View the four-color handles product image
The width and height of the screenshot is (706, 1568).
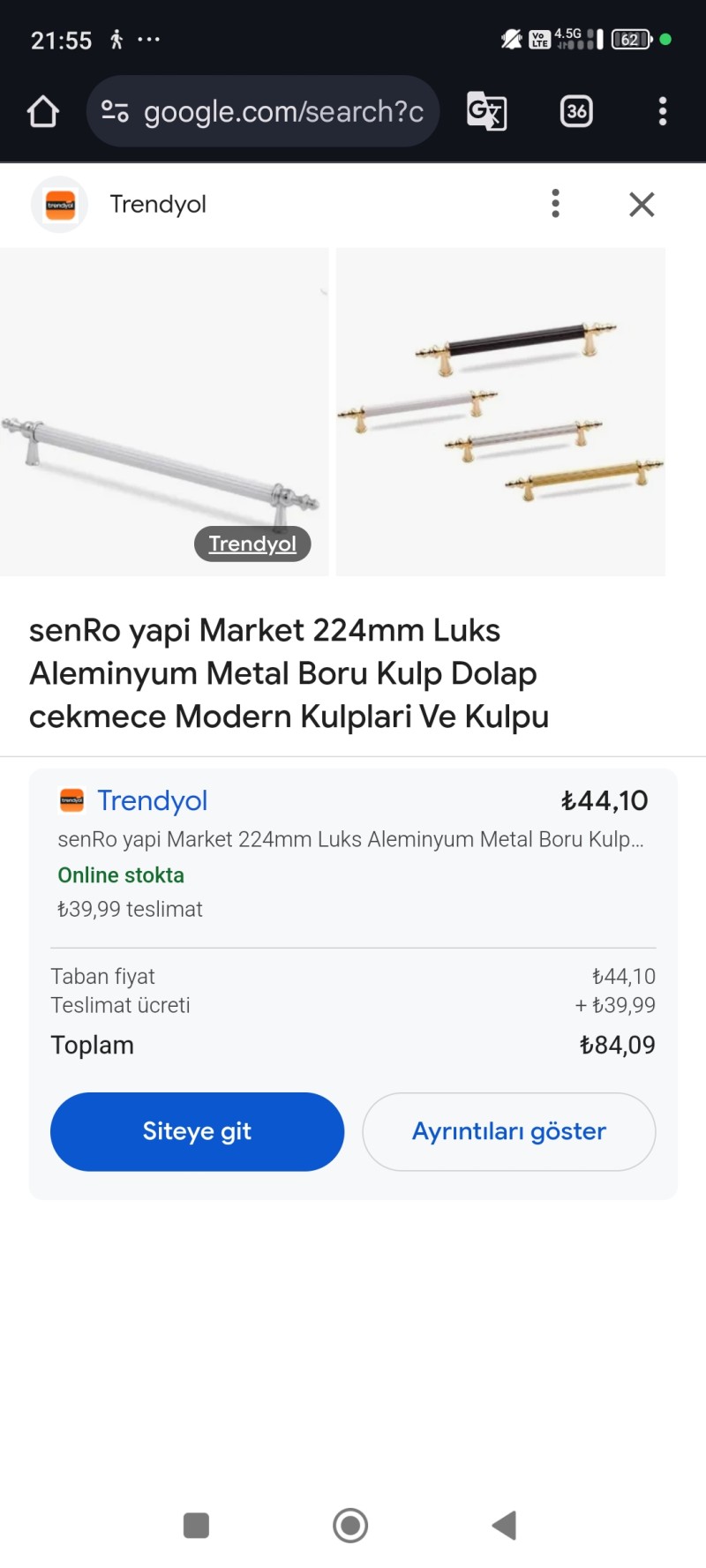[500, 411]
